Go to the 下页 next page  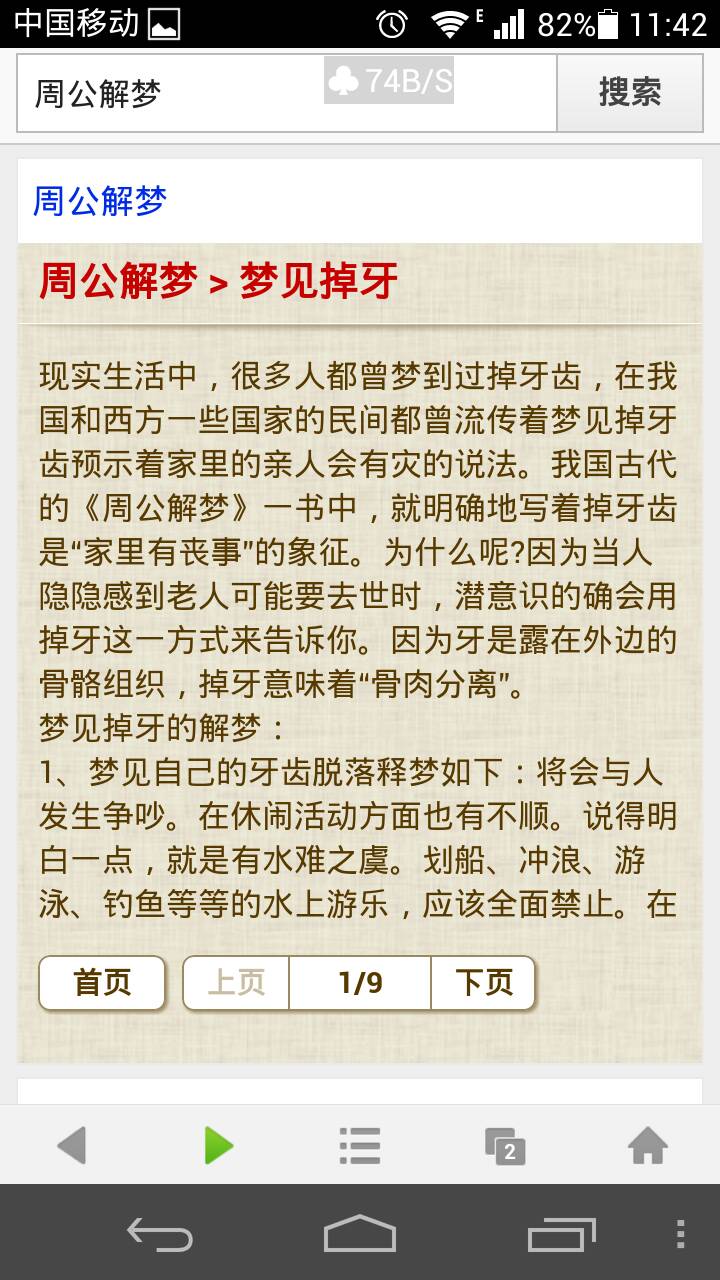(x=483, y=983)
